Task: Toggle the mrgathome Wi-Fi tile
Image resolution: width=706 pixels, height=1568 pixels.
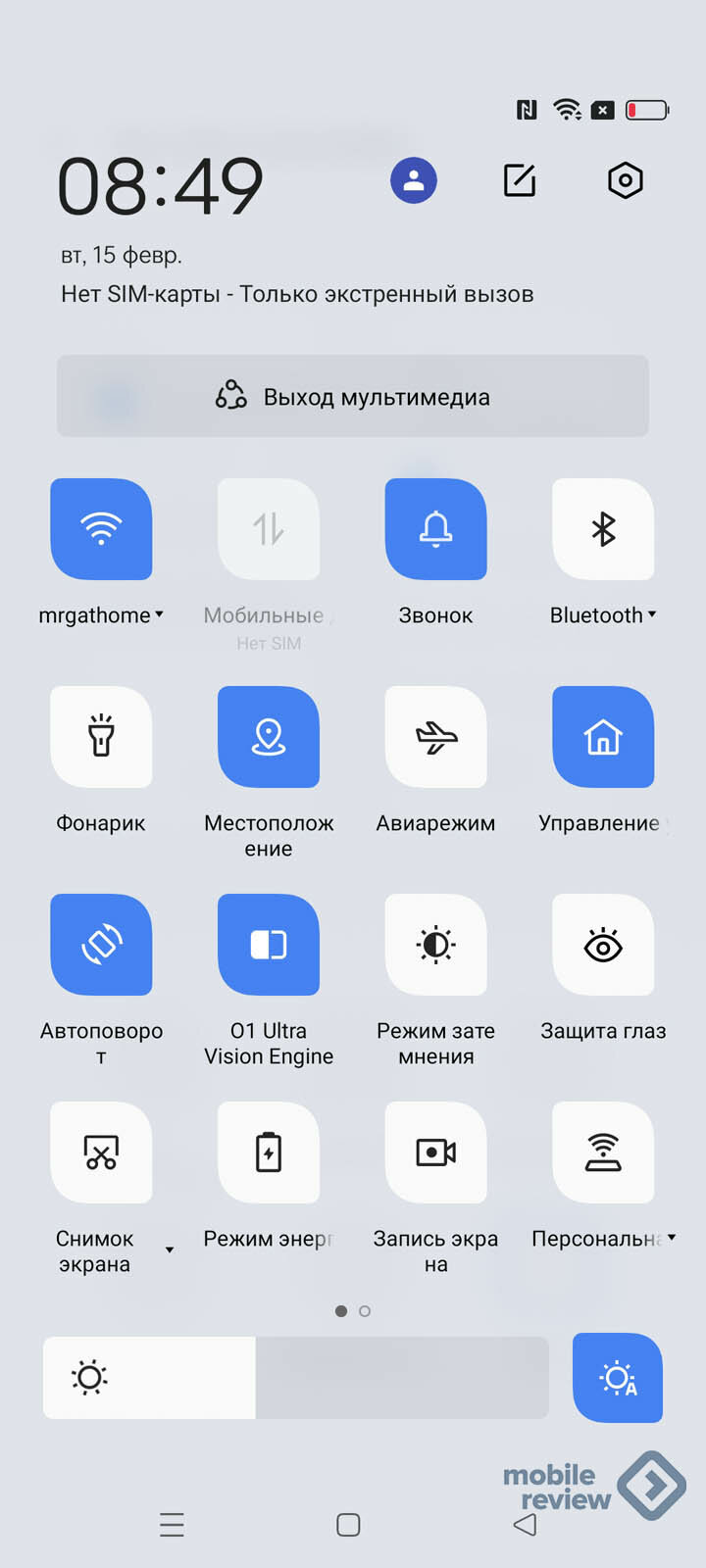Action: [101, 529]
